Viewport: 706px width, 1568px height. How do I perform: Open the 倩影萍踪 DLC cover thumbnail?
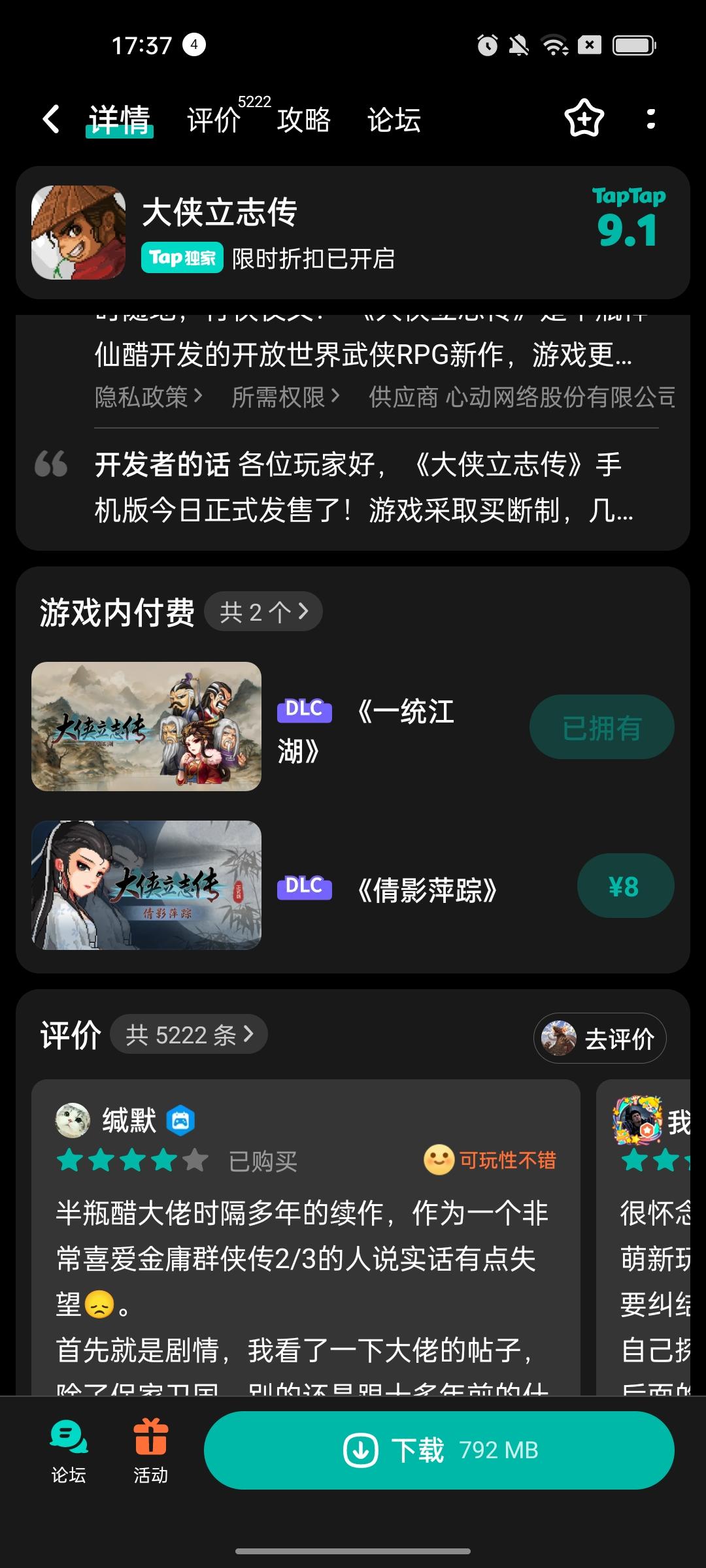146,885
